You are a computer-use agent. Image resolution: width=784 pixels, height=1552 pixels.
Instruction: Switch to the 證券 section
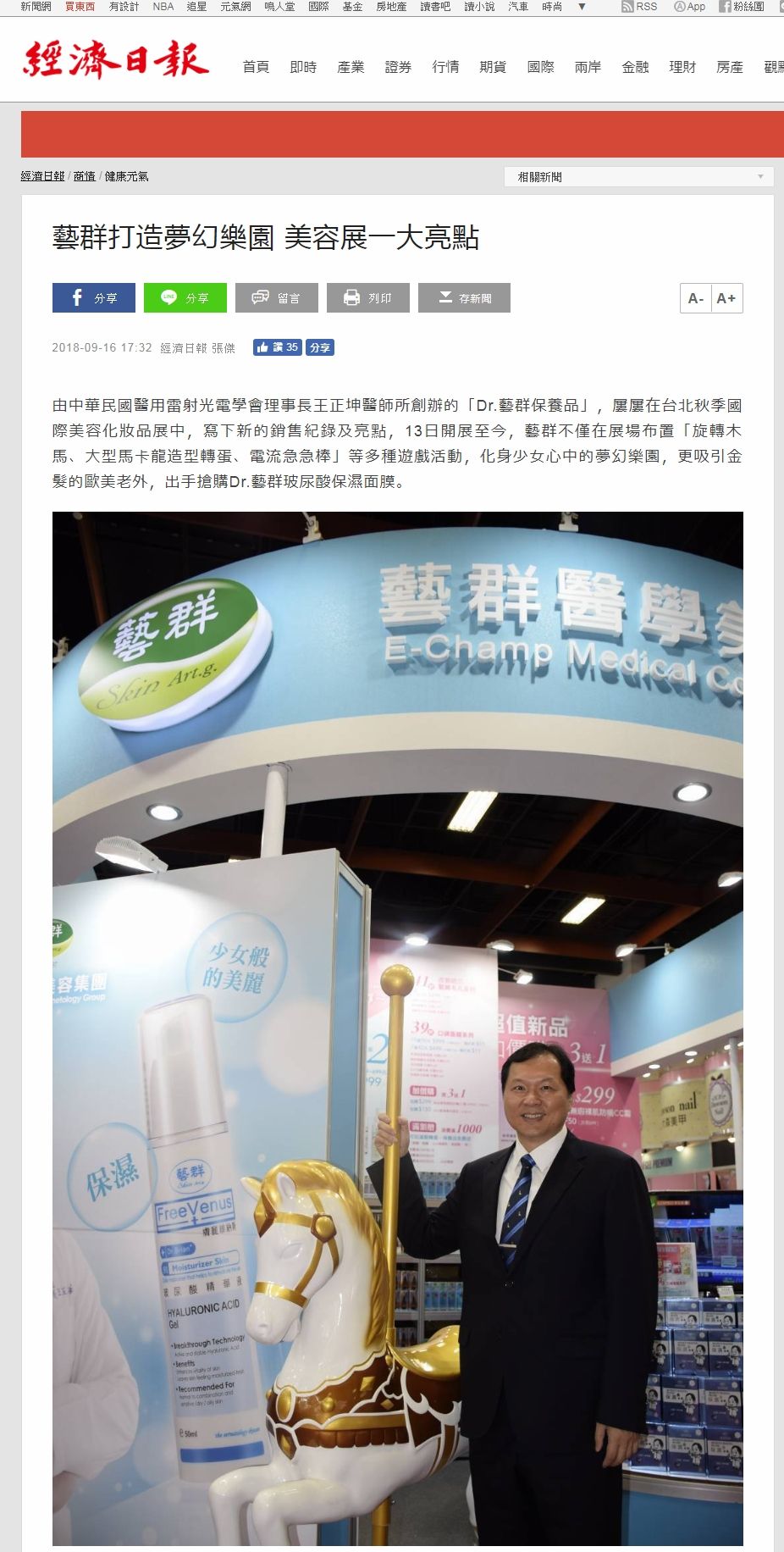[x=398, y=67]
